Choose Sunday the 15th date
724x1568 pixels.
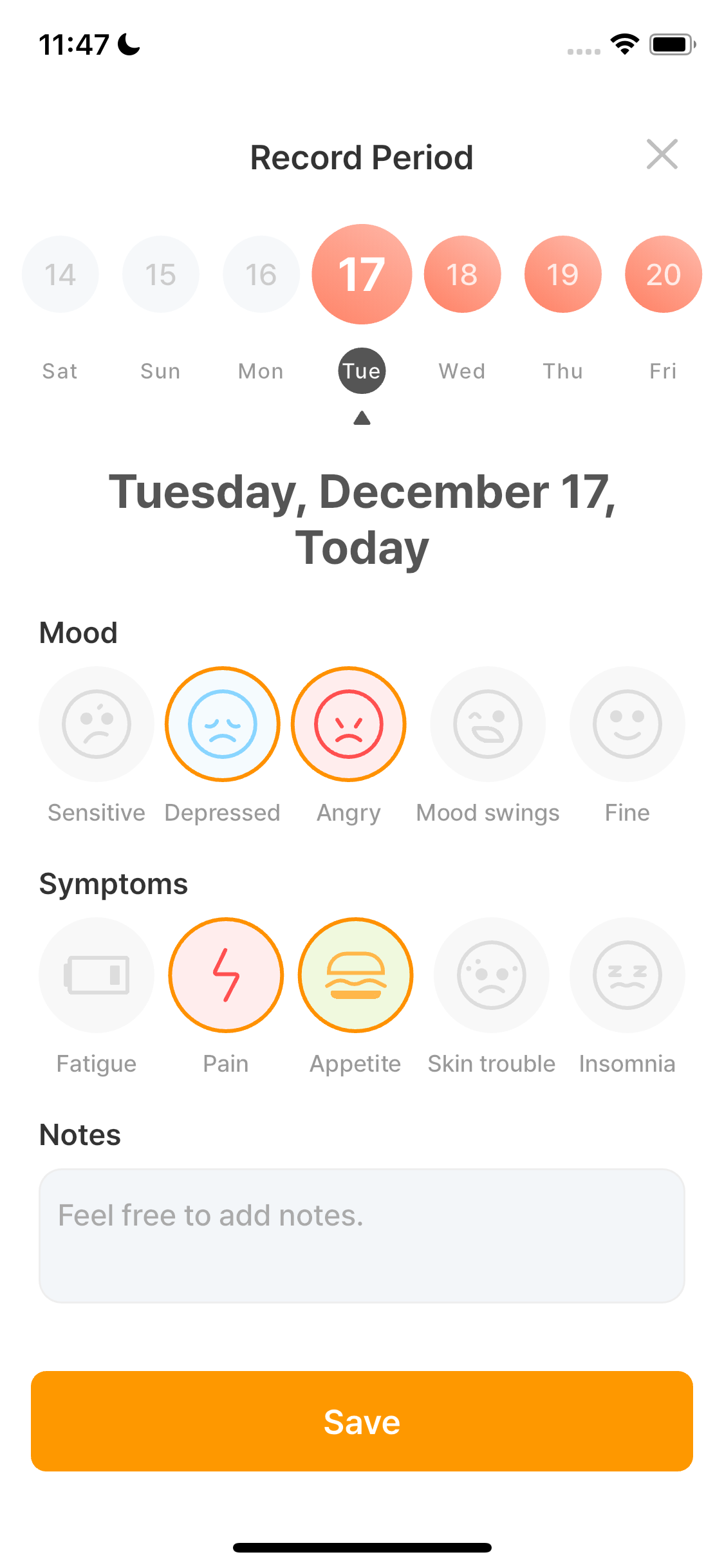tap(160, 274)
